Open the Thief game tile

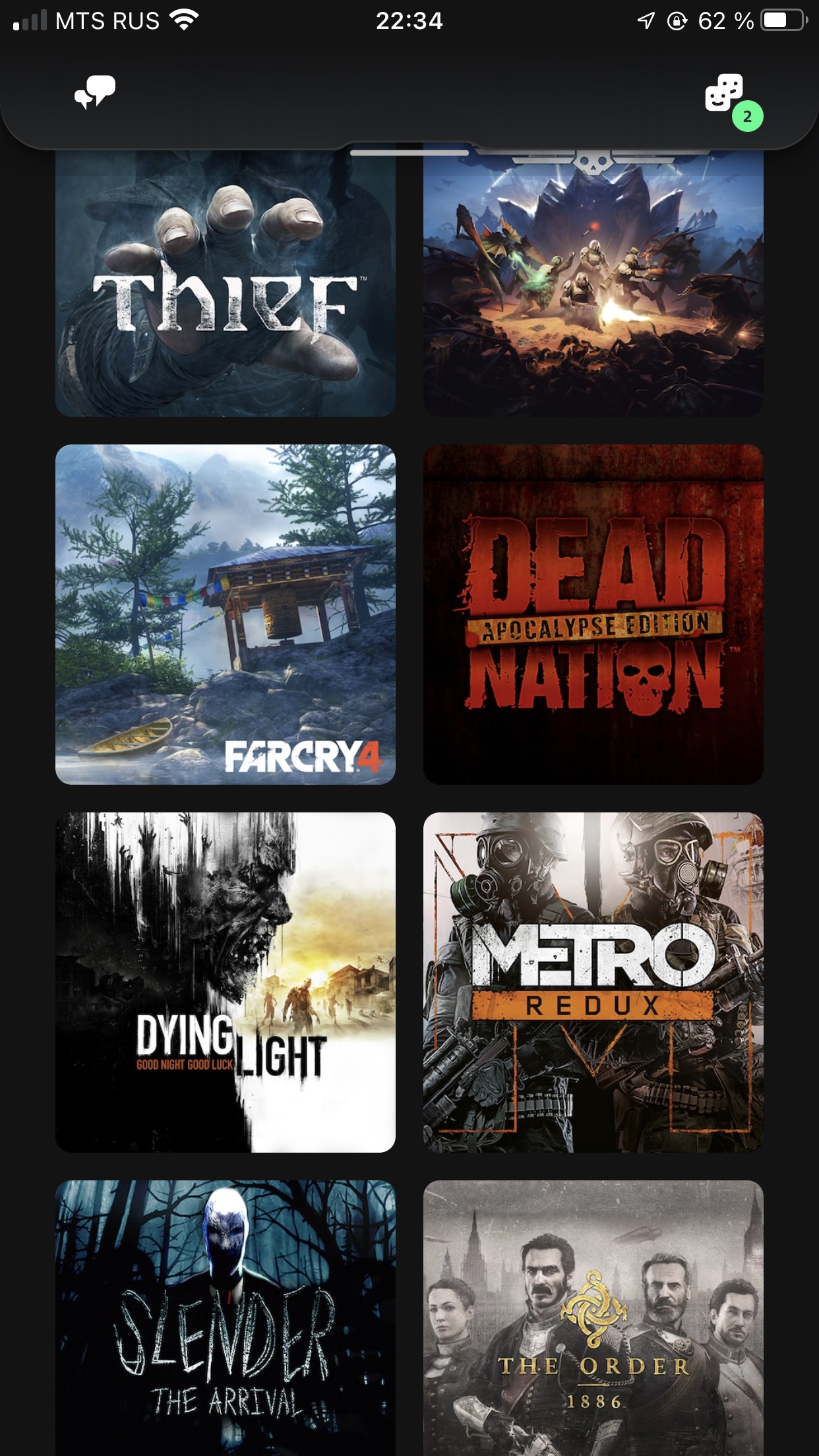point(225,284)
